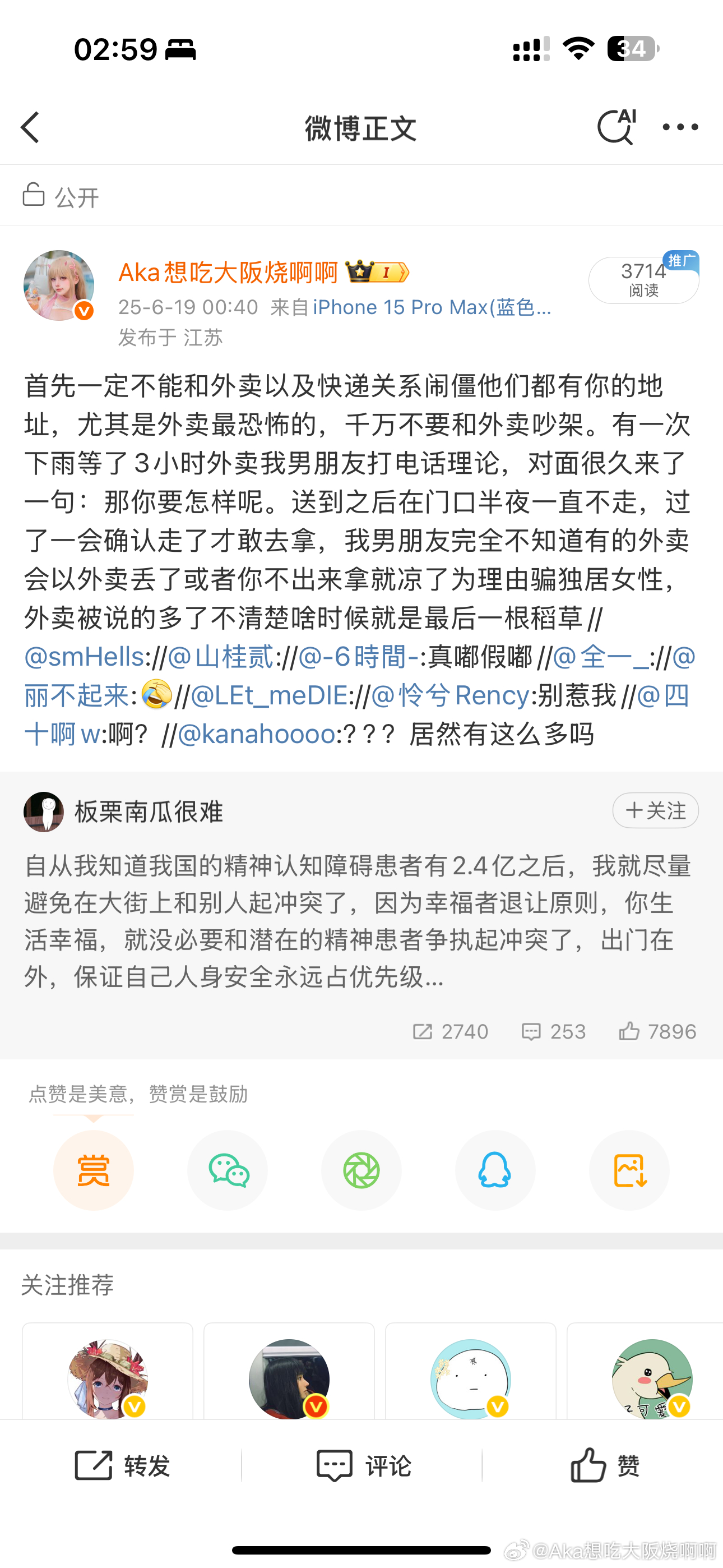
Task: Open the three-dot overflow menu
Action: tap(680, 127)
